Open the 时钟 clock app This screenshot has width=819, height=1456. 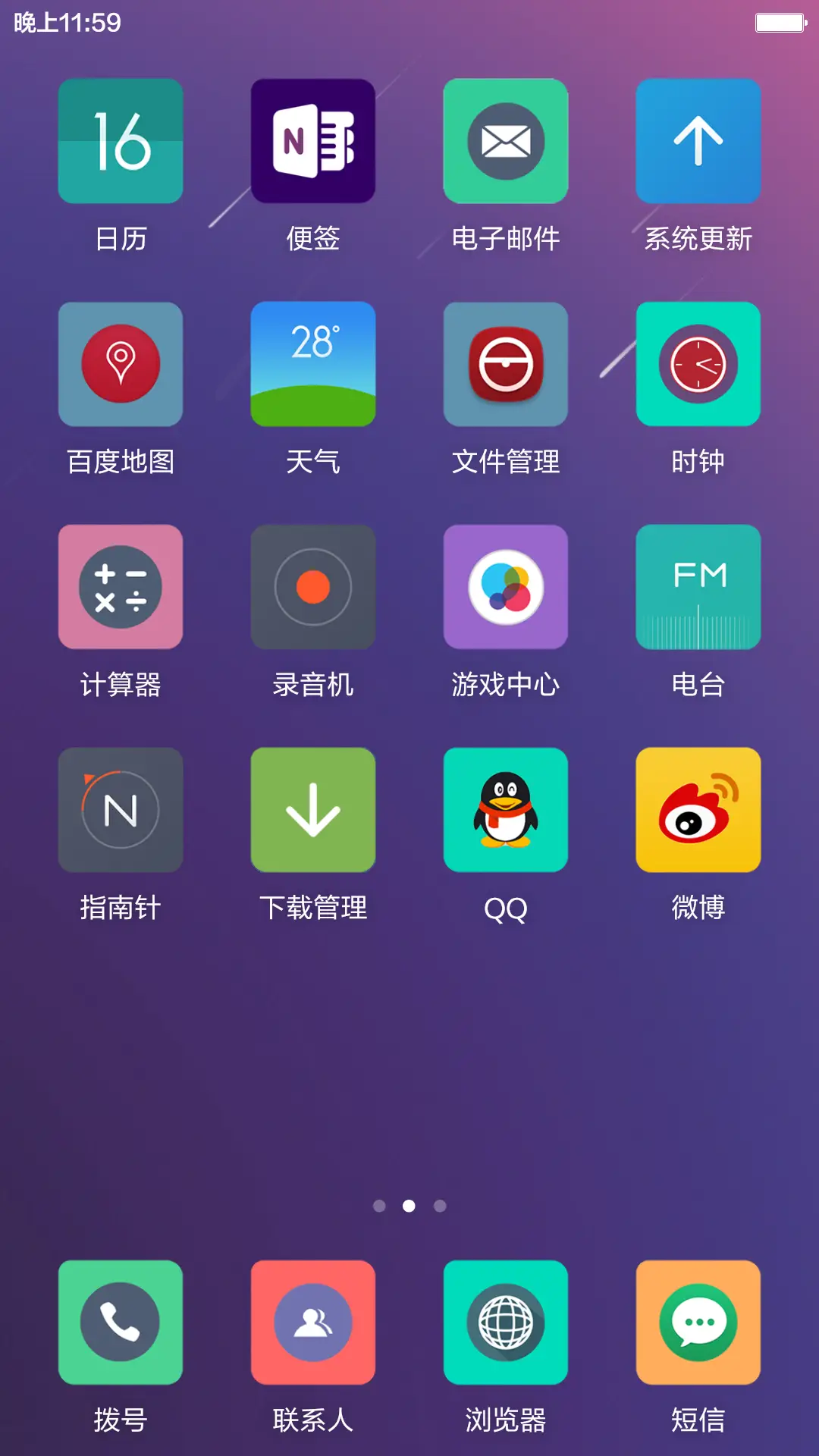[x=698, y=363]
